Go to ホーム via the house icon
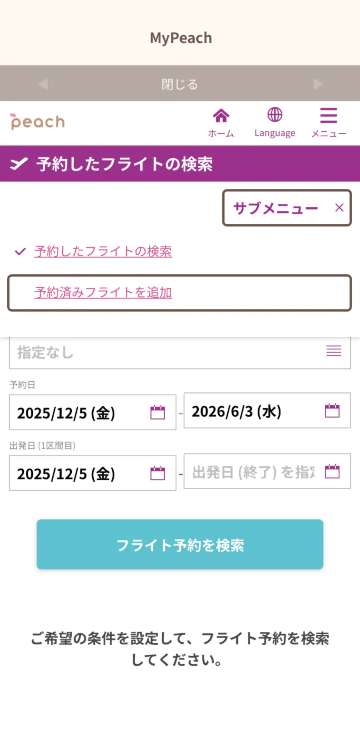The image size is (360, 740). 221,123
